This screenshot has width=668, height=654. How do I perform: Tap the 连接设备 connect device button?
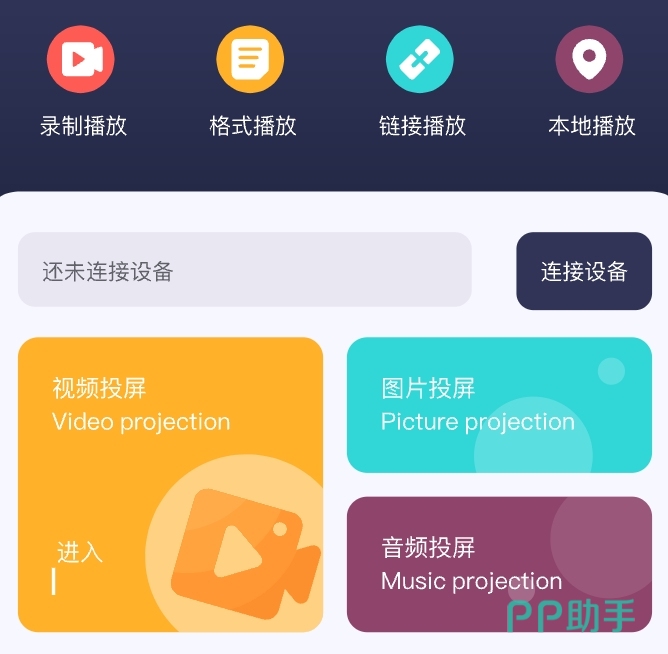(584, 271)
